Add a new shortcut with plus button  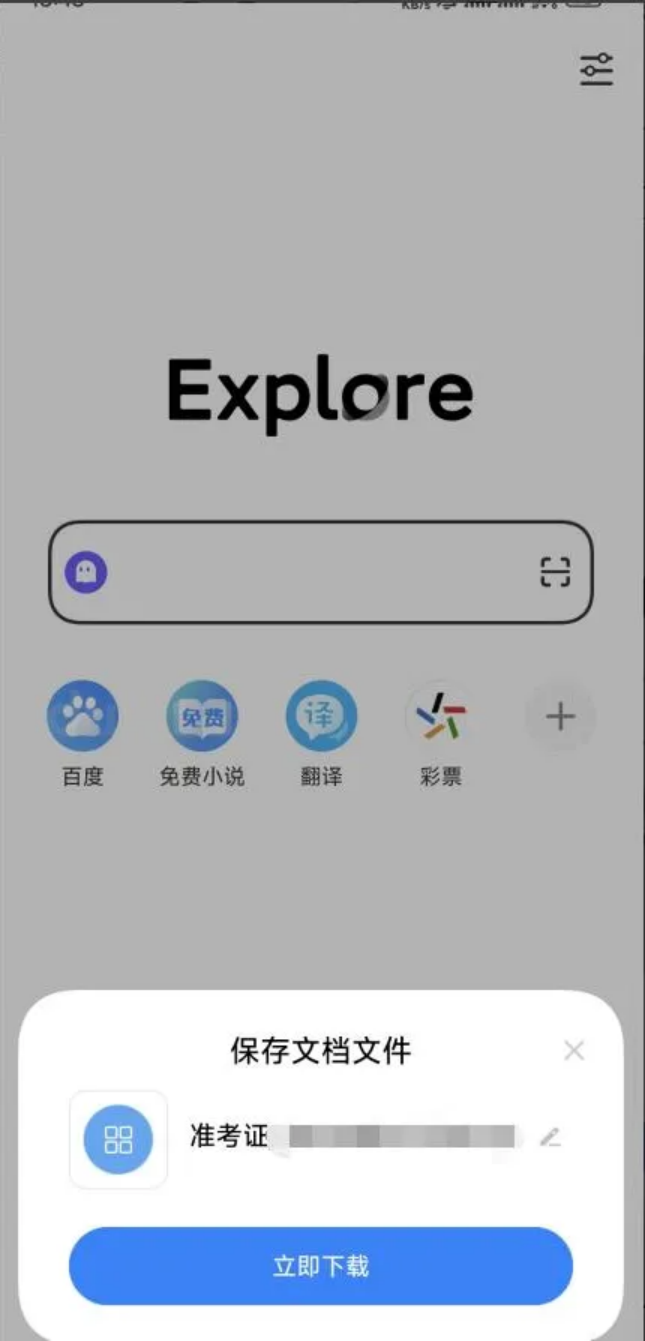(x=560, y=717)
